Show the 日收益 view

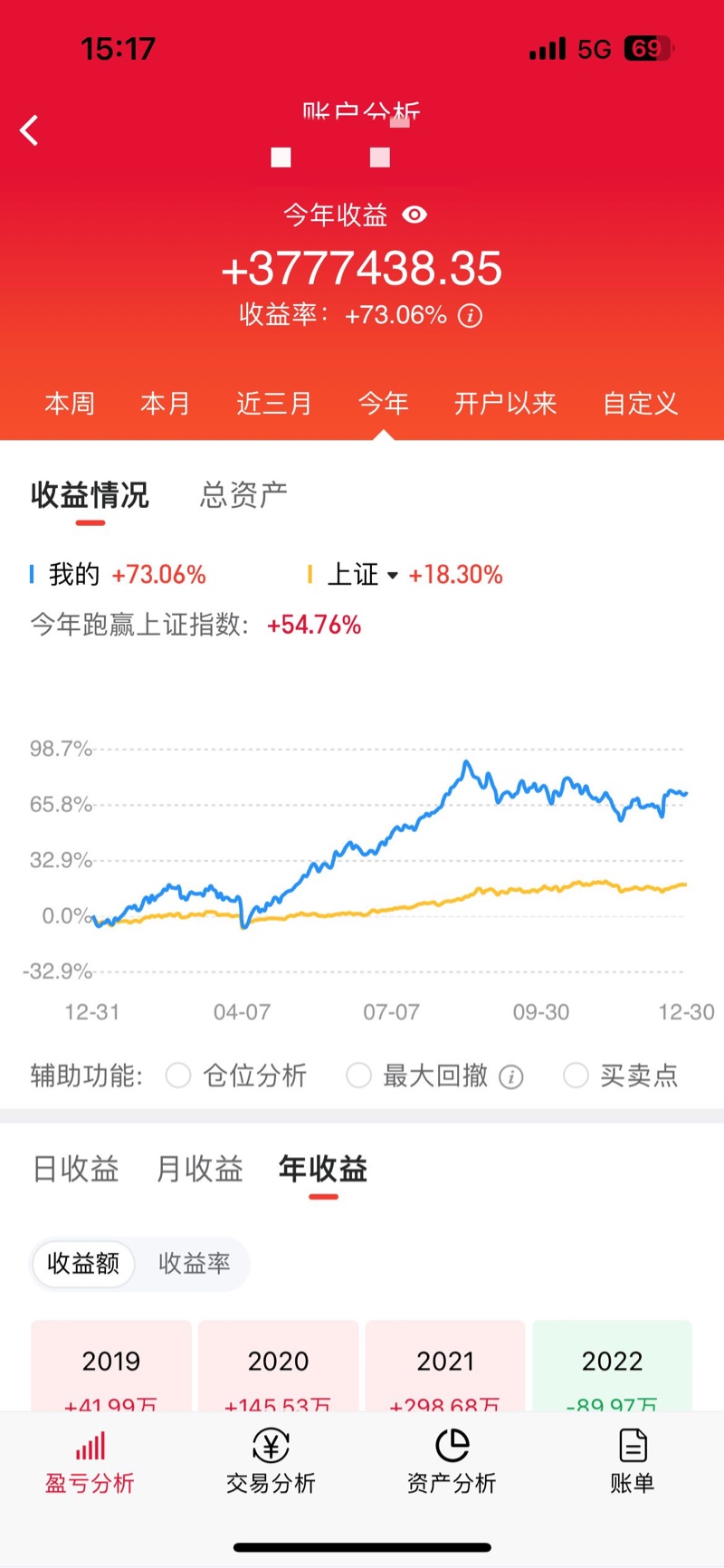coord(76,1169)
